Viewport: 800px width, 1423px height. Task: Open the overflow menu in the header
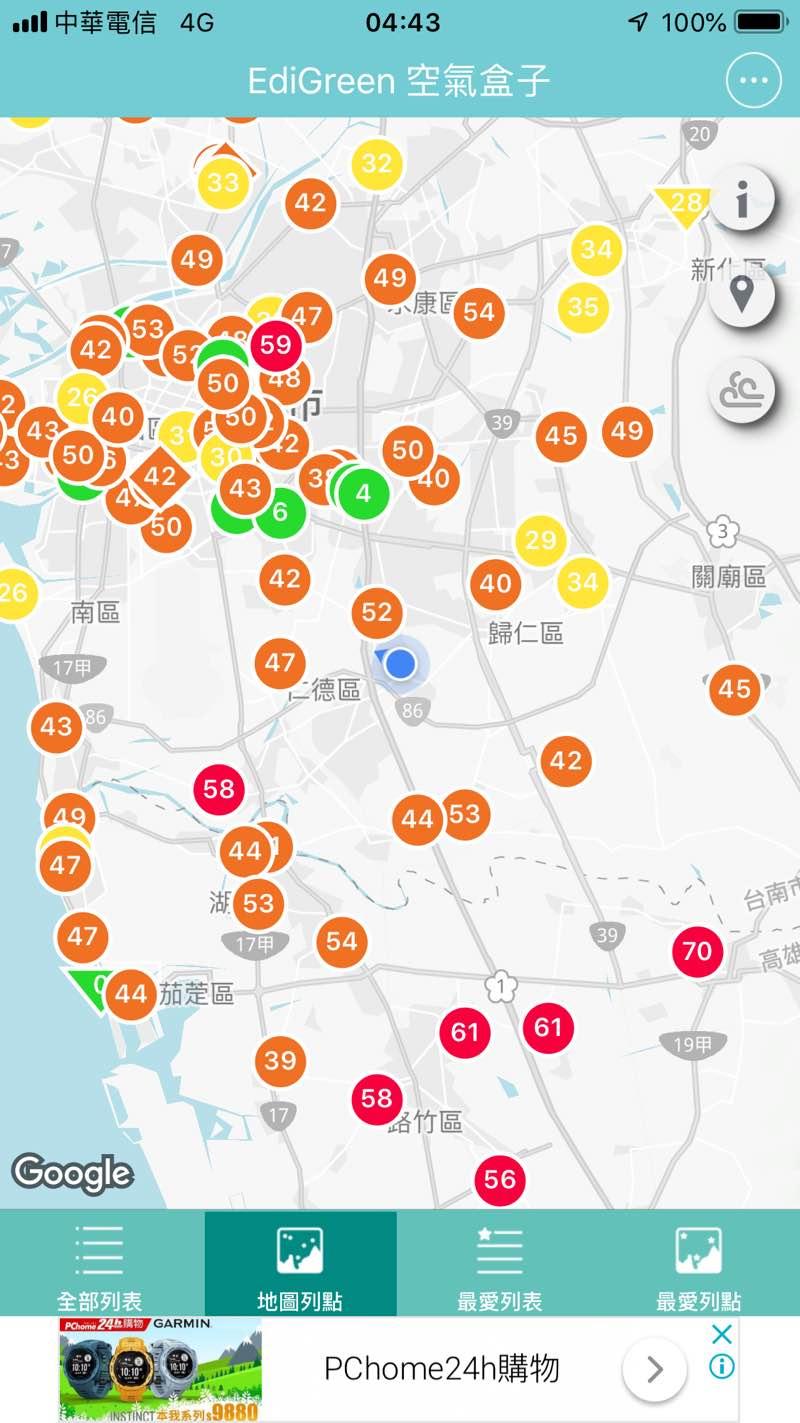[753, 81]
